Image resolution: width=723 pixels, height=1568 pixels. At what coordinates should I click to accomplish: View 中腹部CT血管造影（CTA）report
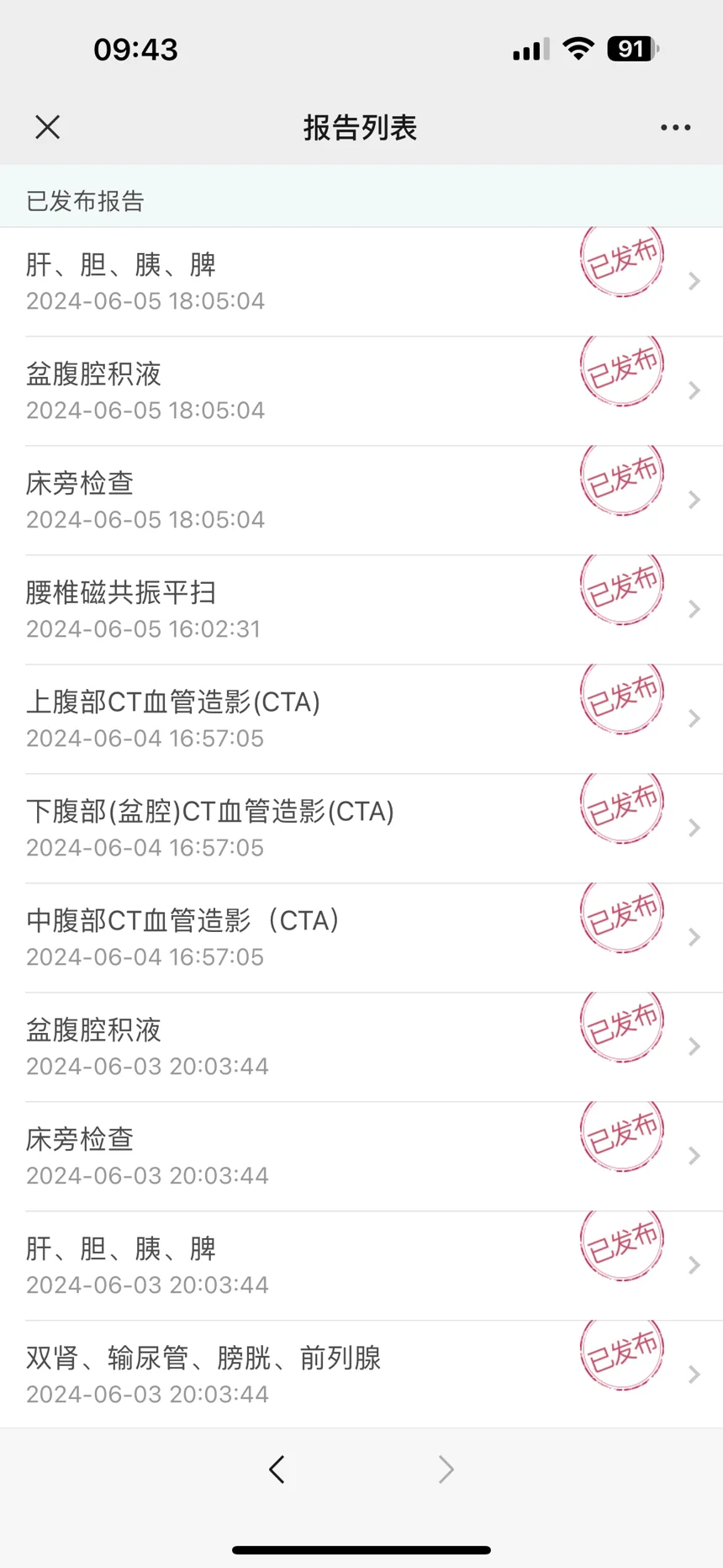click(361, 938)
